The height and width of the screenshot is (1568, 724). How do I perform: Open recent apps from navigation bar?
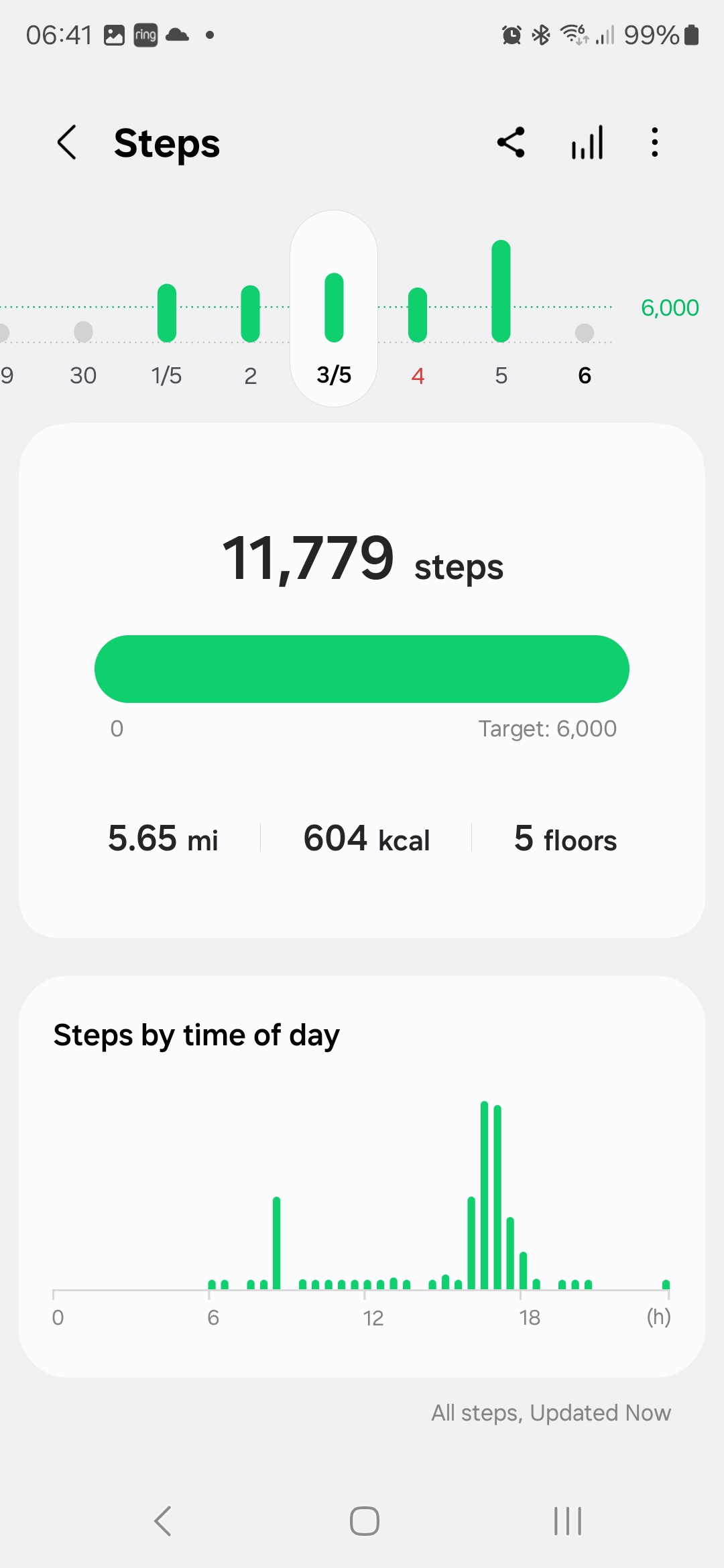tap(567, 1521)
